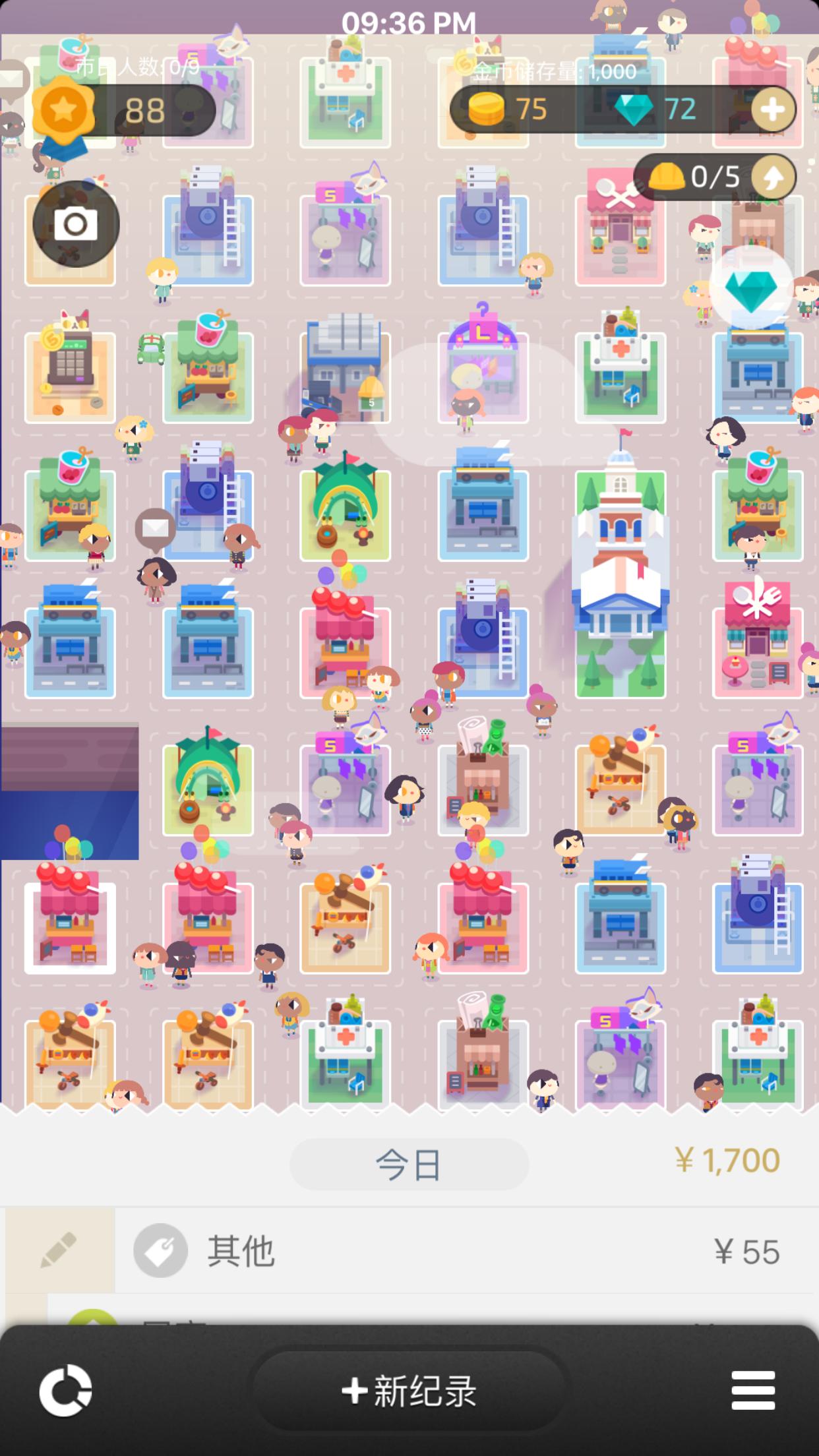The height and width of the screenshot is (1456, 819).
Task: Open the statistics chart icon
Action: point(65,1391)
